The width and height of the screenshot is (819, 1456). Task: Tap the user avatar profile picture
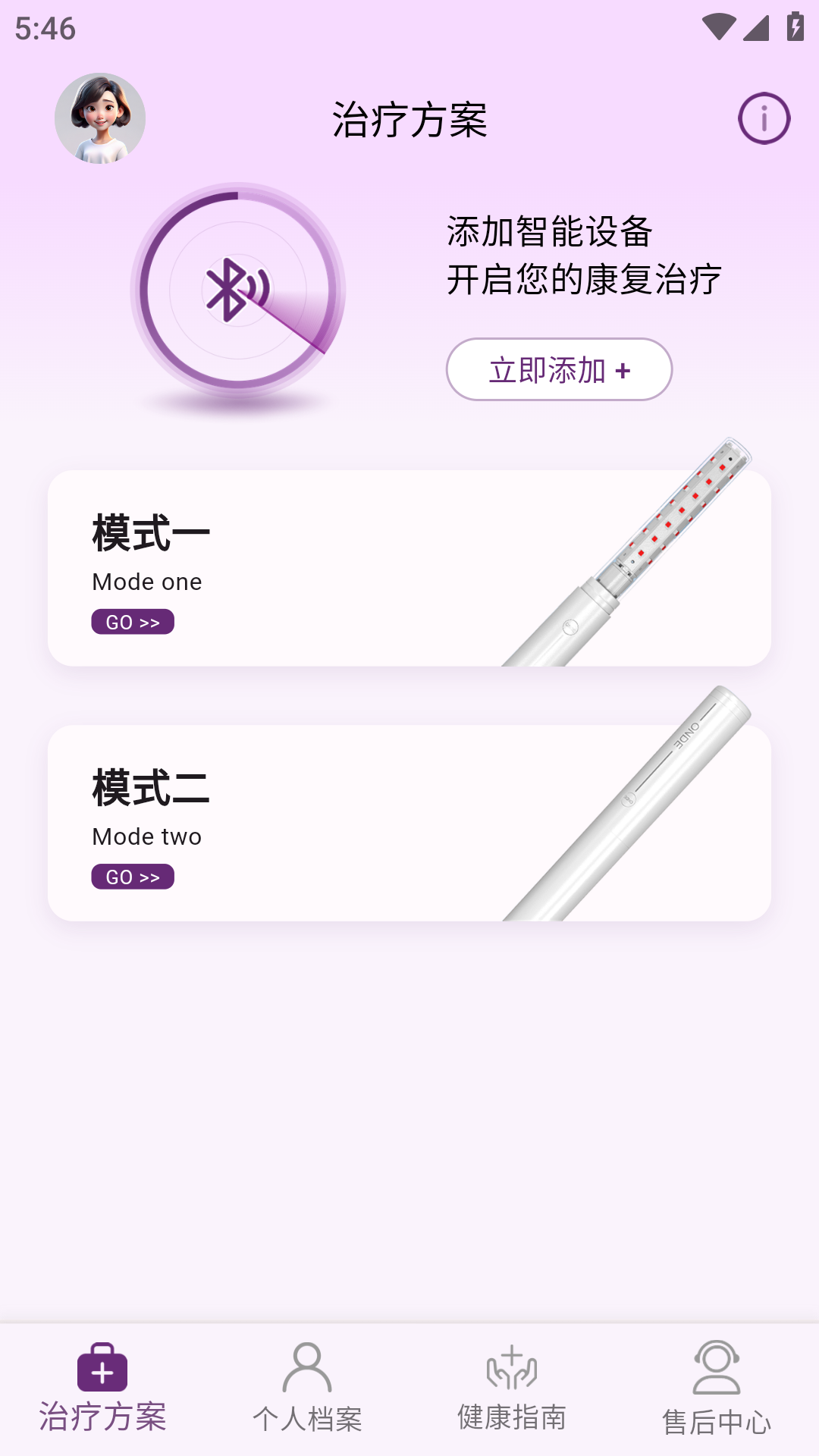pyautogui.click(x=99, y=118)
